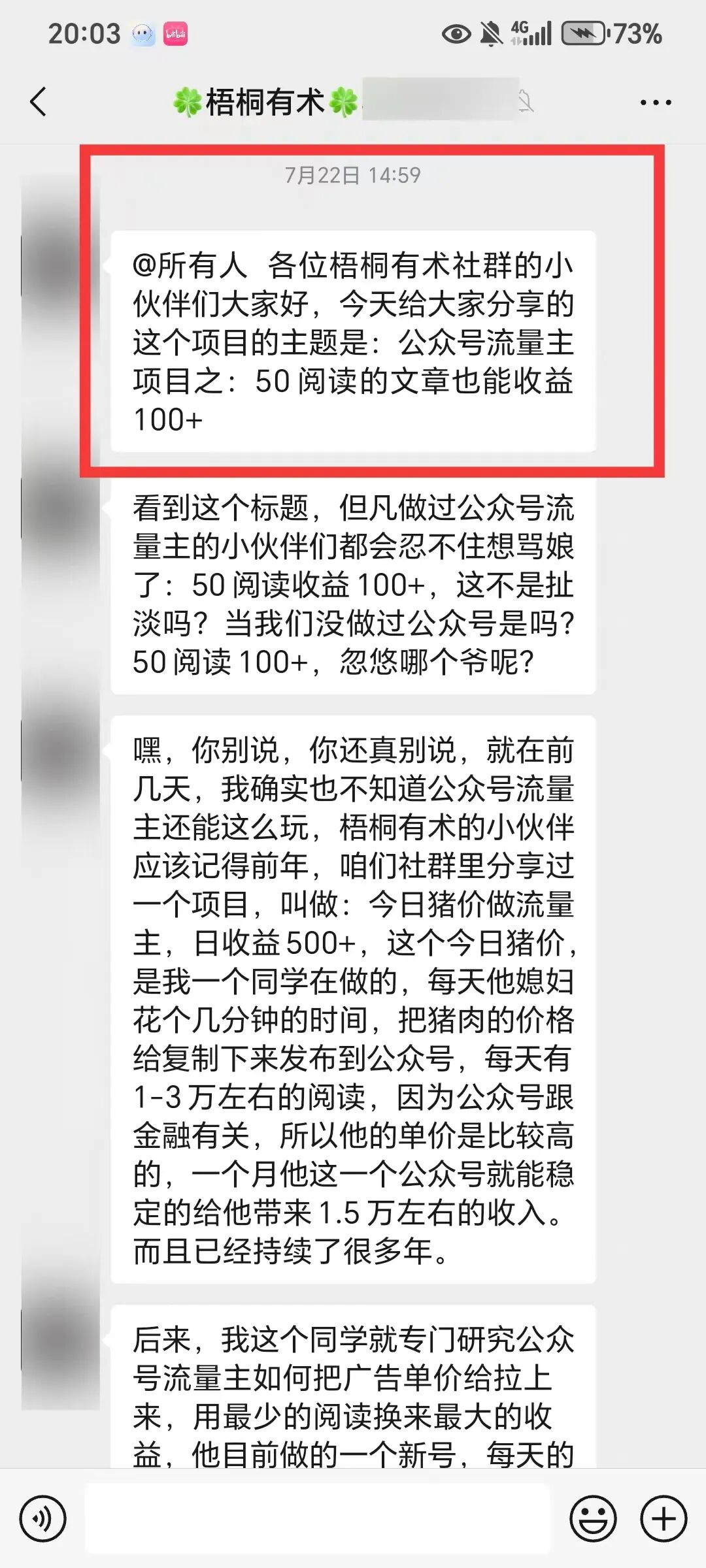Go back from the 梧桐有术 chat
The width and height of the screenshot is (706, 1568).
[x=39, y=102]
